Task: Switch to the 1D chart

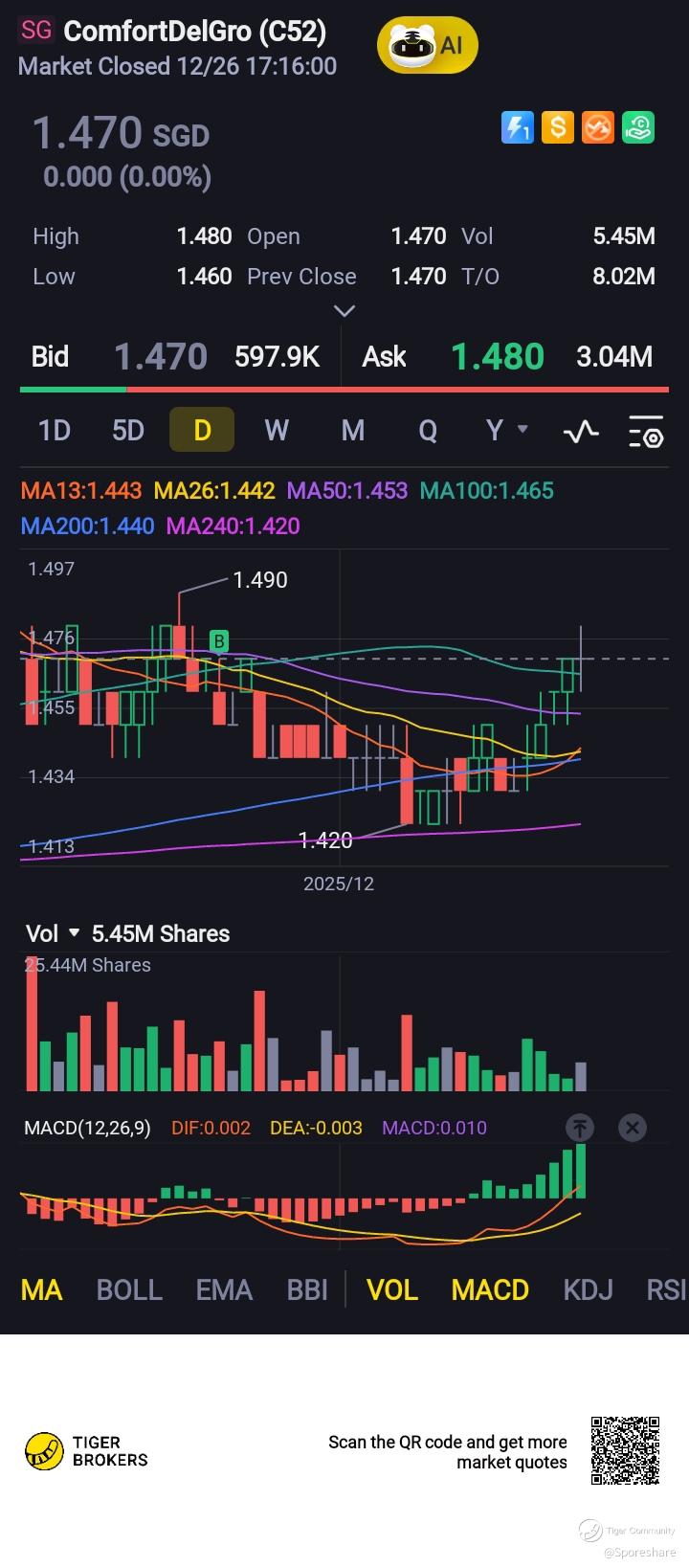Action: 55,430
